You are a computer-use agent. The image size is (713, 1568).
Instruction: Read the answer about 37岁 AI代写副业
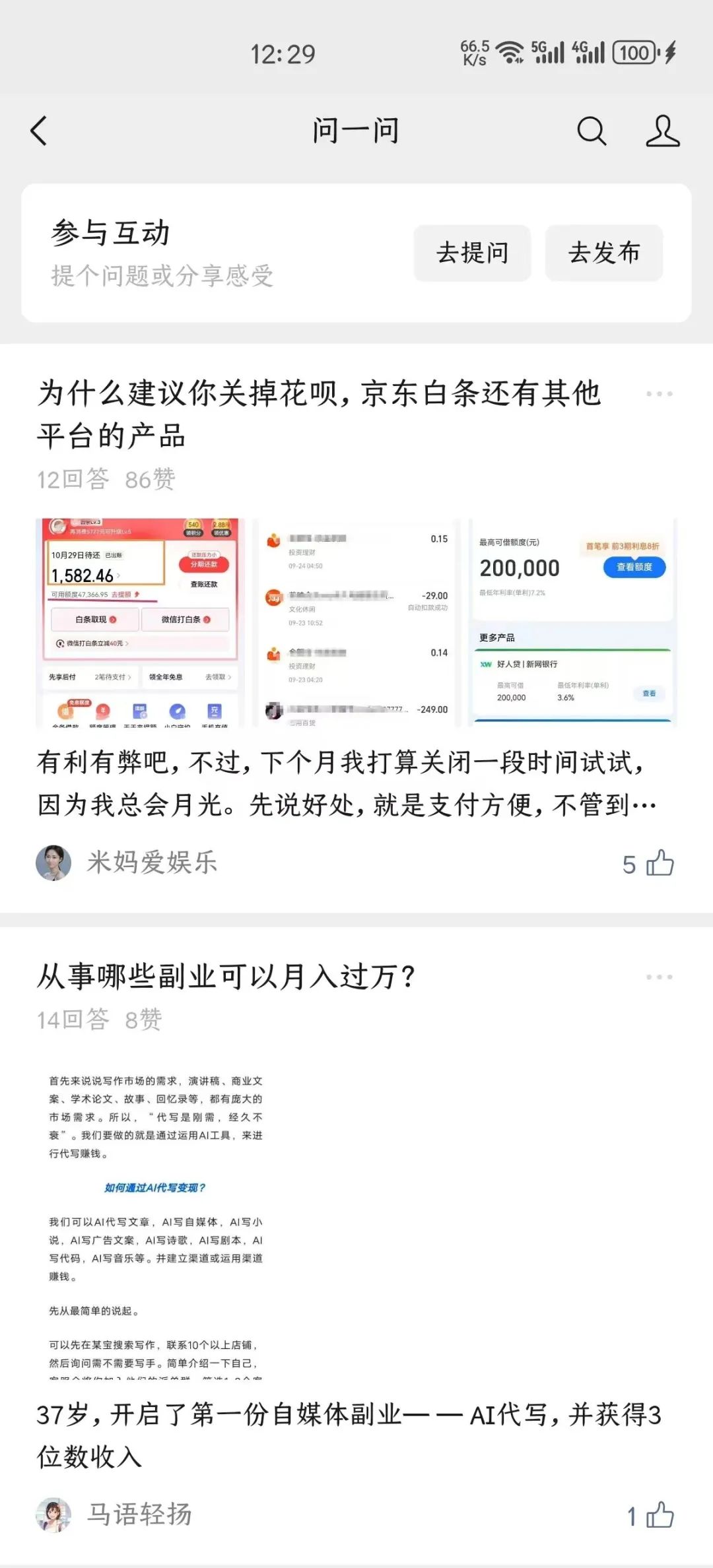(349, 1435)
